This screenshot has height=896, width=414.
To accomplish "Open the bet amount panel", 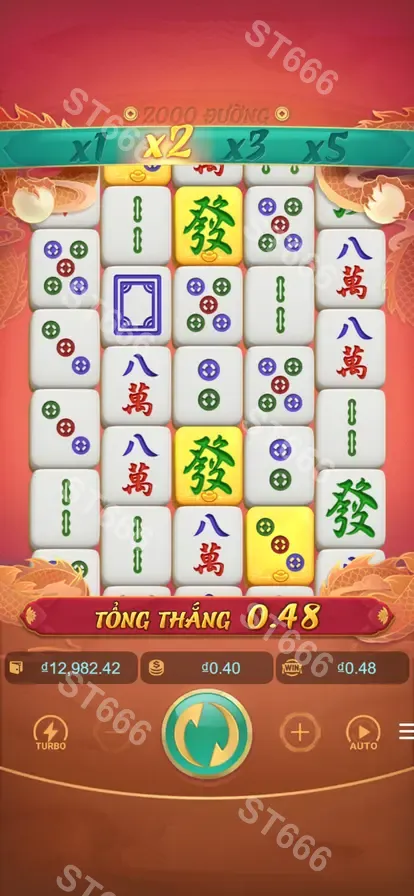I will 206,668.
